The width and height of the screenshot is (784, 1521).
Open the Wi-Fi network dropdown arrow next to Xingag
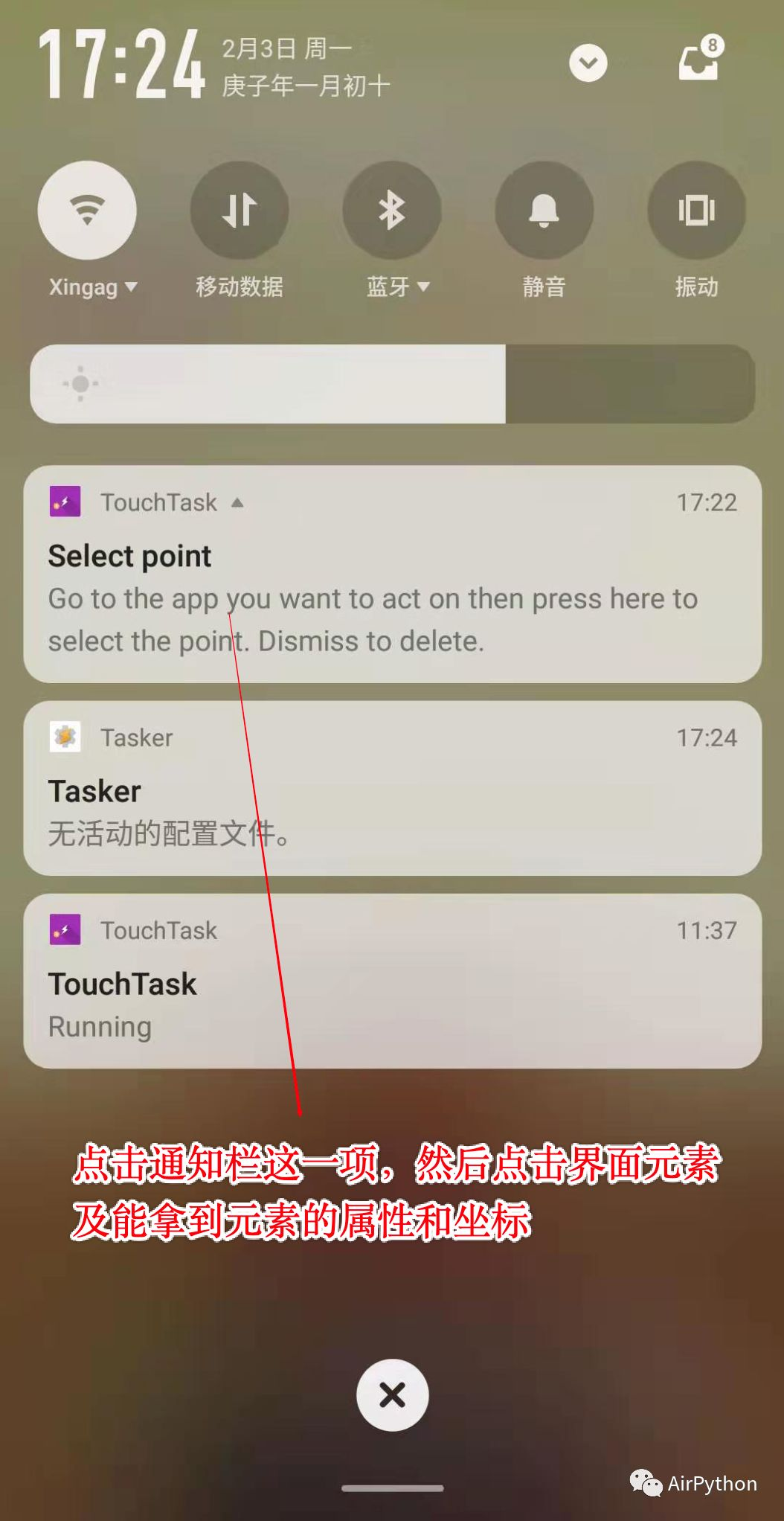pos(132,286)
